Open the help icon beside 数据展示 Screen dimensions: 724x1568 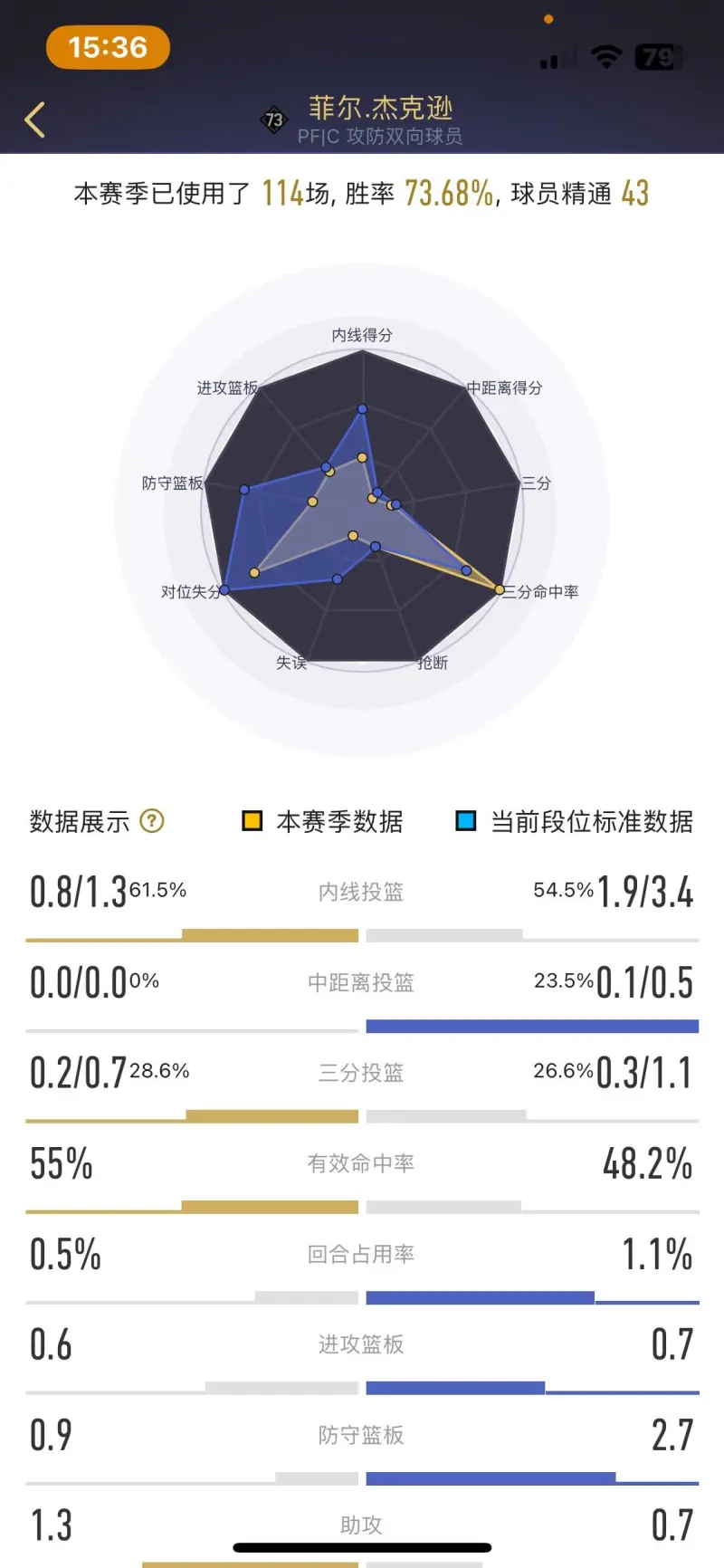pyautogui.click(x=153, y=821)
